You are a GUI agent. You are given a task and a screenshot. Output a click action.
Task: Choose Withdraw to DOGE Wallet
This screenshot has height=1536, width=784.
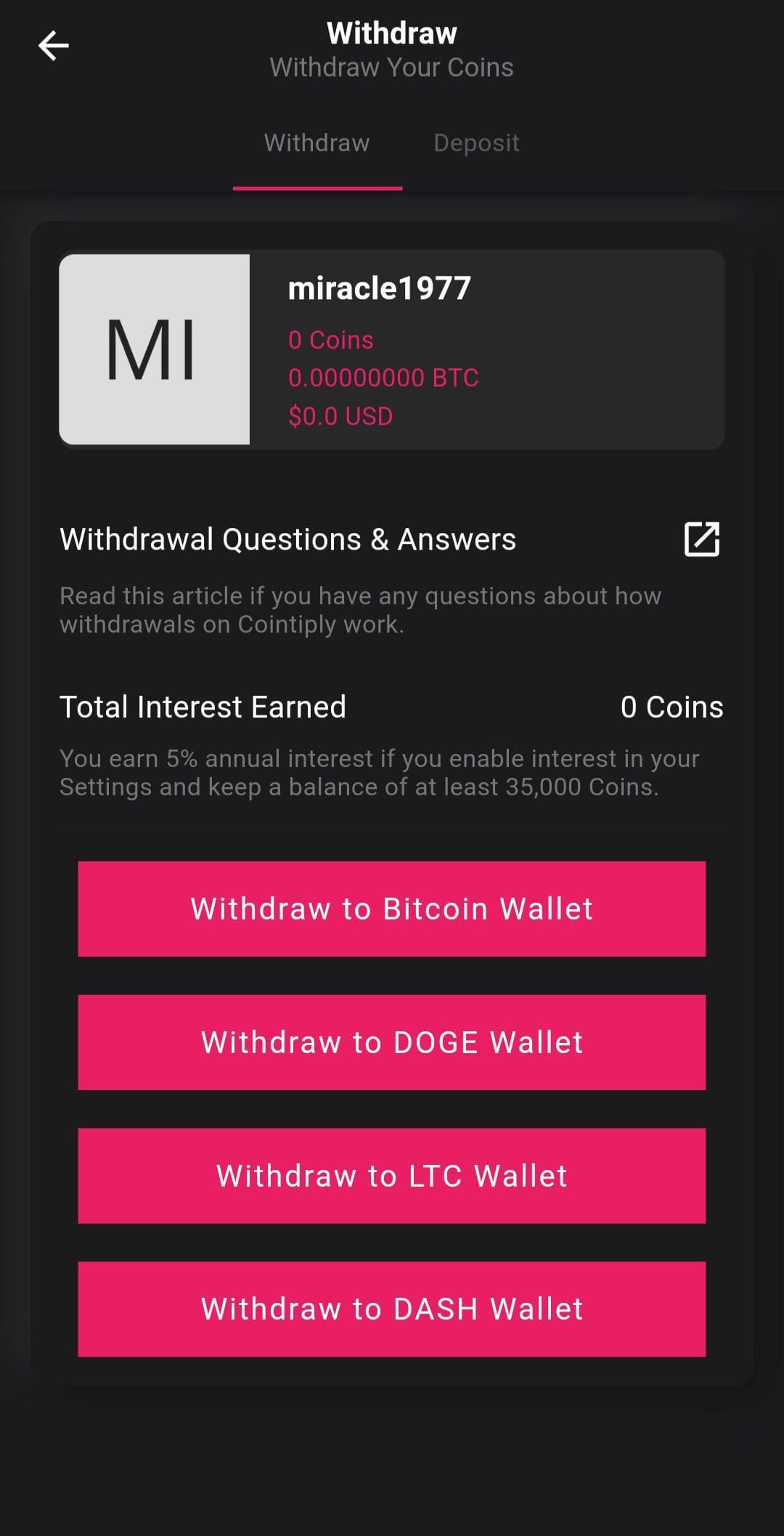(x=392, y=1042)
